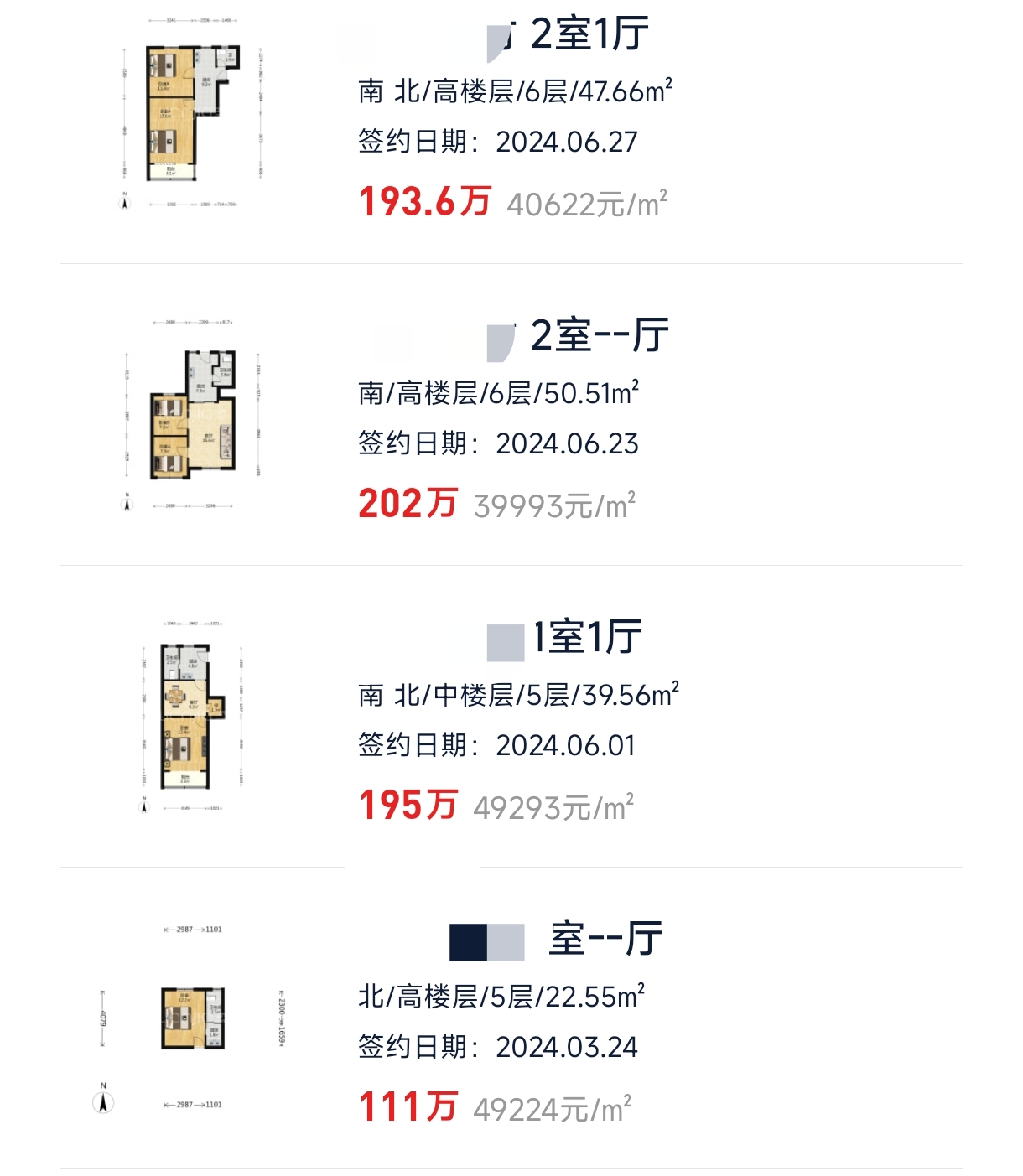Click the 南 北/中楼层/5层 description line
Screen dimensions: 1023x1176
click(x=517, y=694)
